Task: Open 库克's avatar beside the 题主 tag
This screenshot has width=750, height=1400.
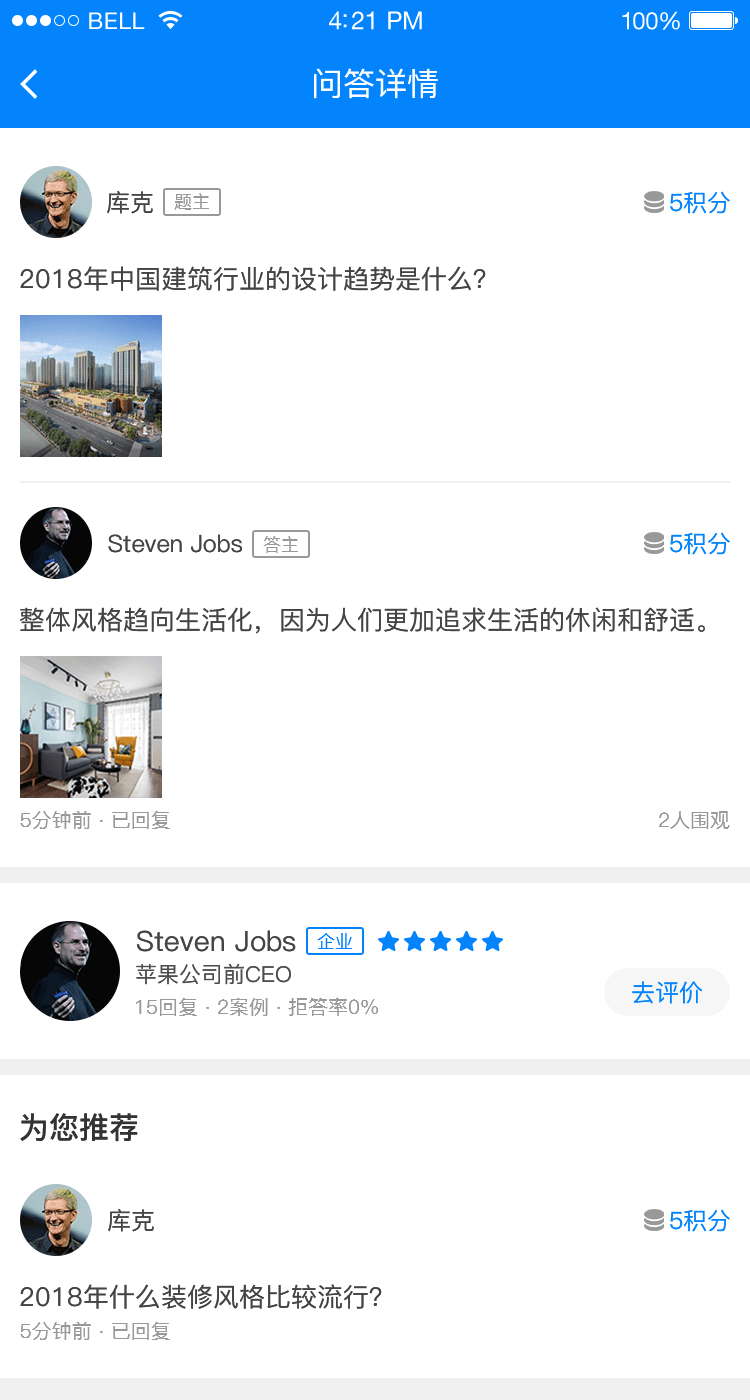Action: pyautogui.click(x=56, y=202)
